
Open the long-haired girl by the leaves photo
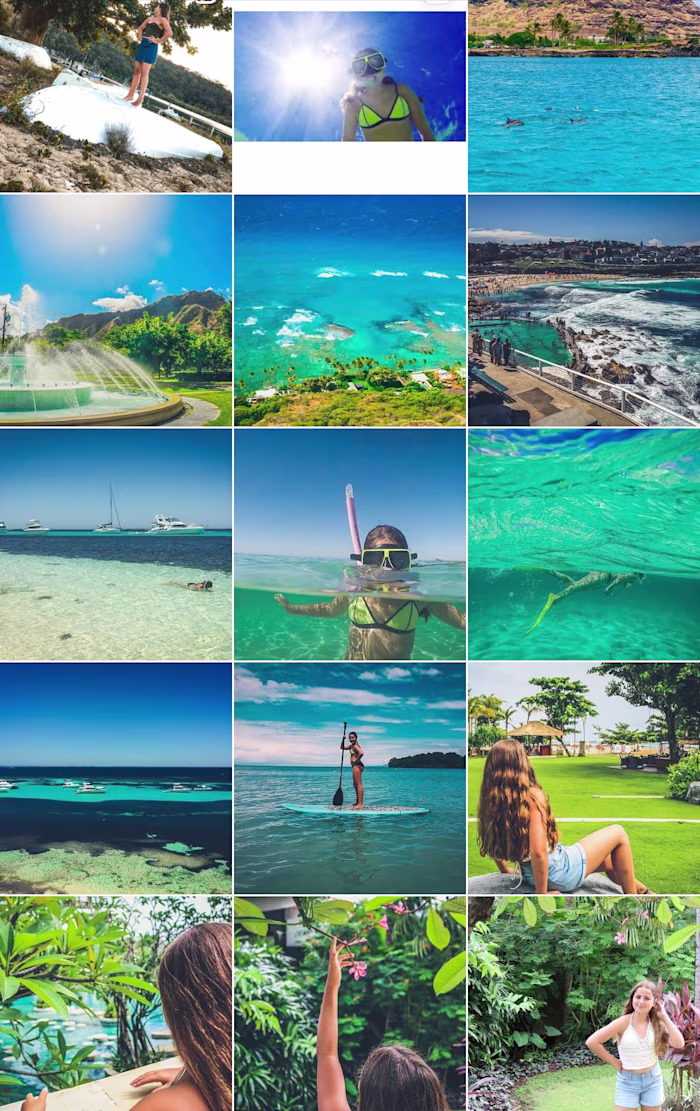point(115,1003)
